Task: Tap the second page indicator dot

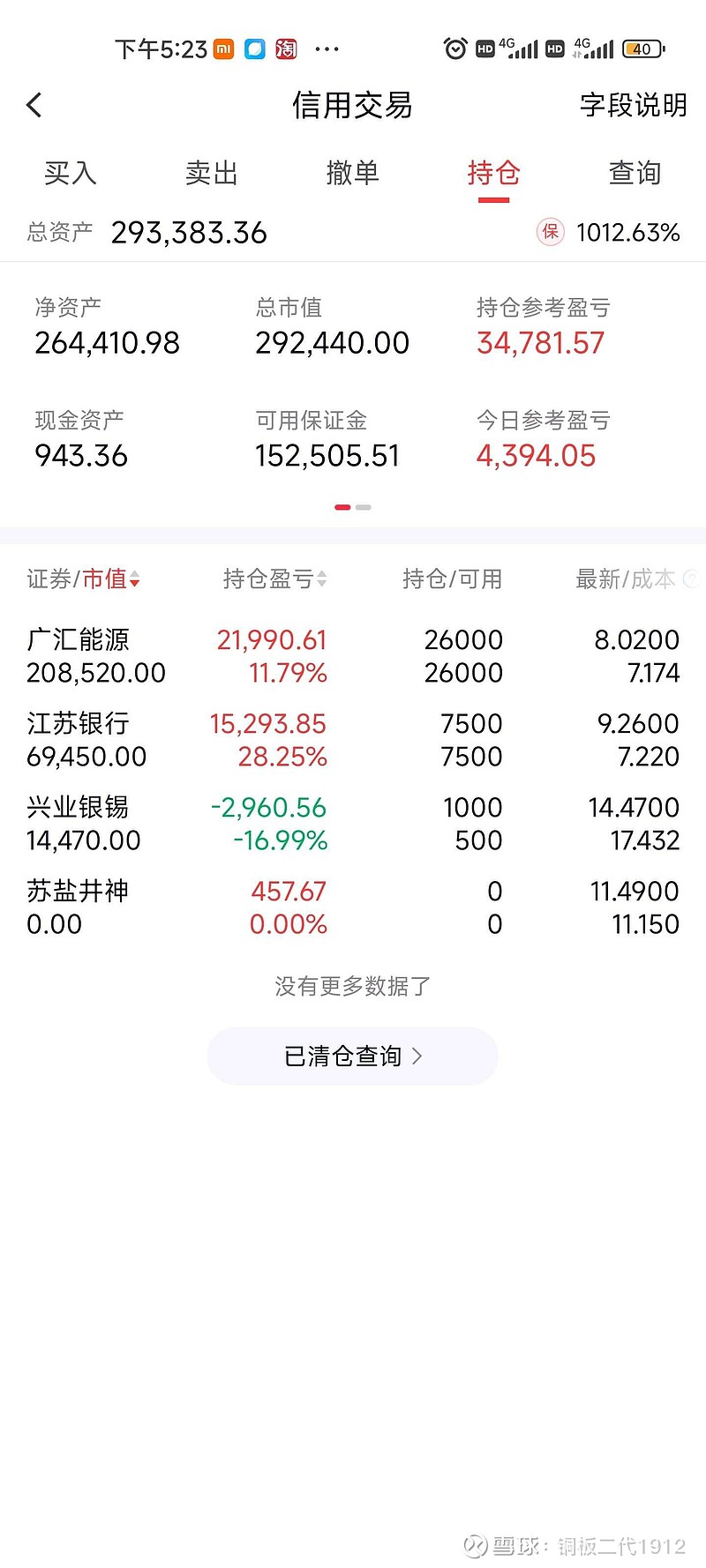Action: coord(363,507)
